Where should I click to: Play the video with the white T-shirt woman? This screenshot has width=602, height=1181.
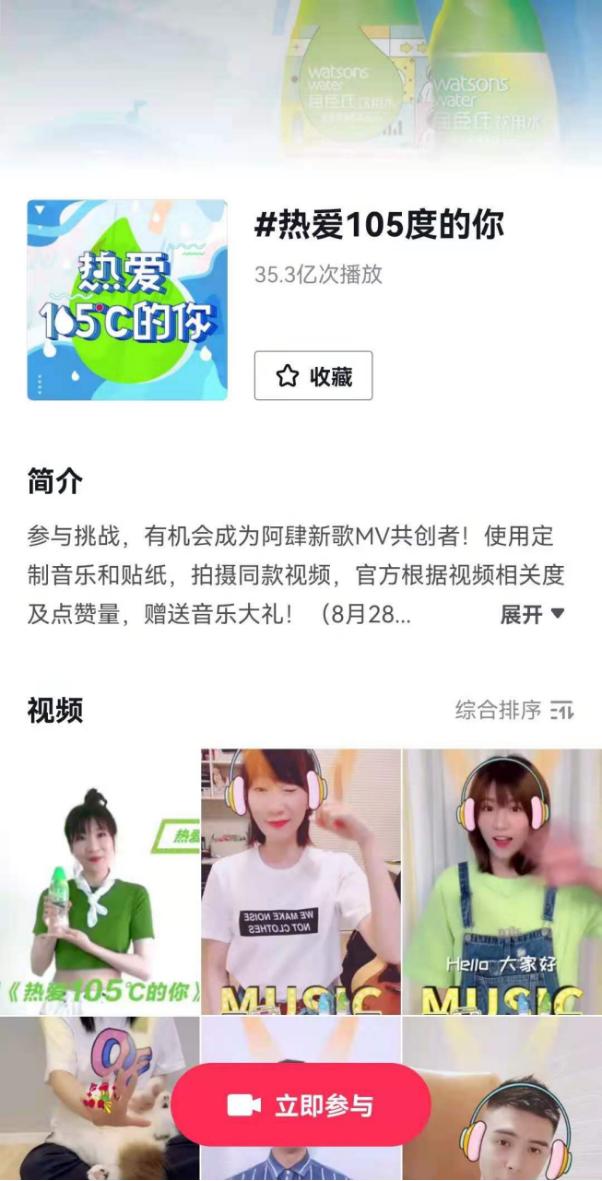pyautogui.click(x=301, y=881)
